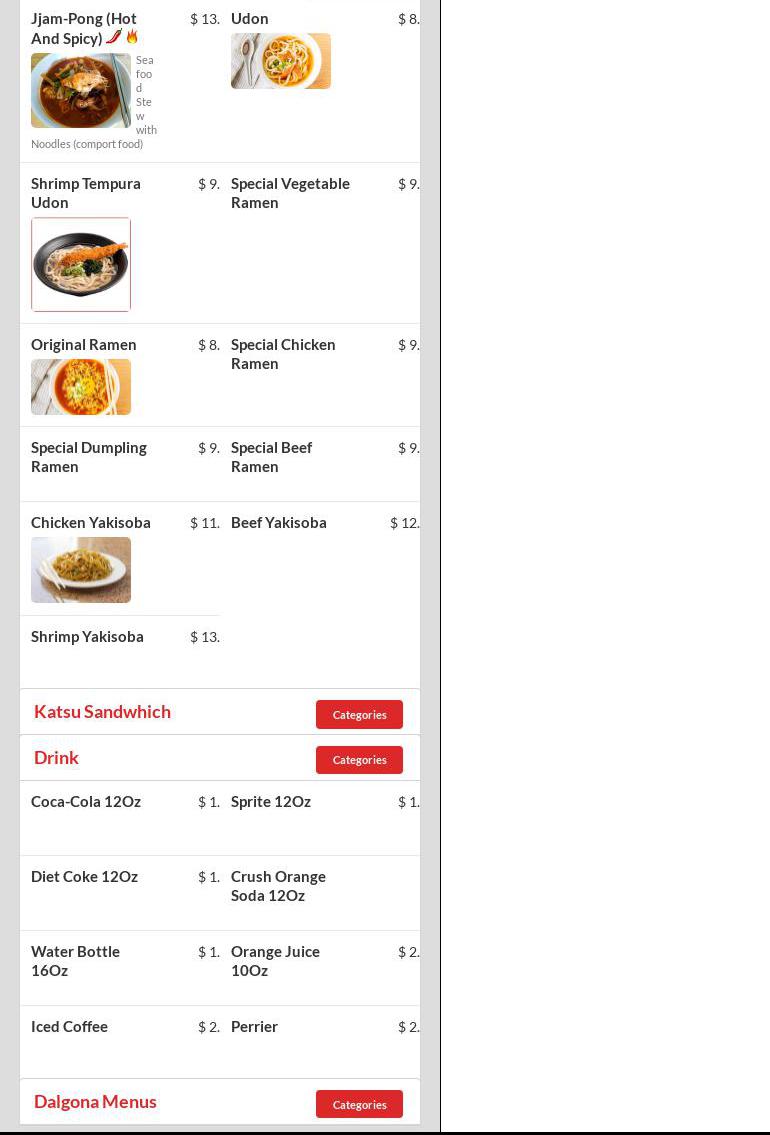
Task: Select Jjam-Pong (Hot And Spicy) item
Action: (120, 80)
